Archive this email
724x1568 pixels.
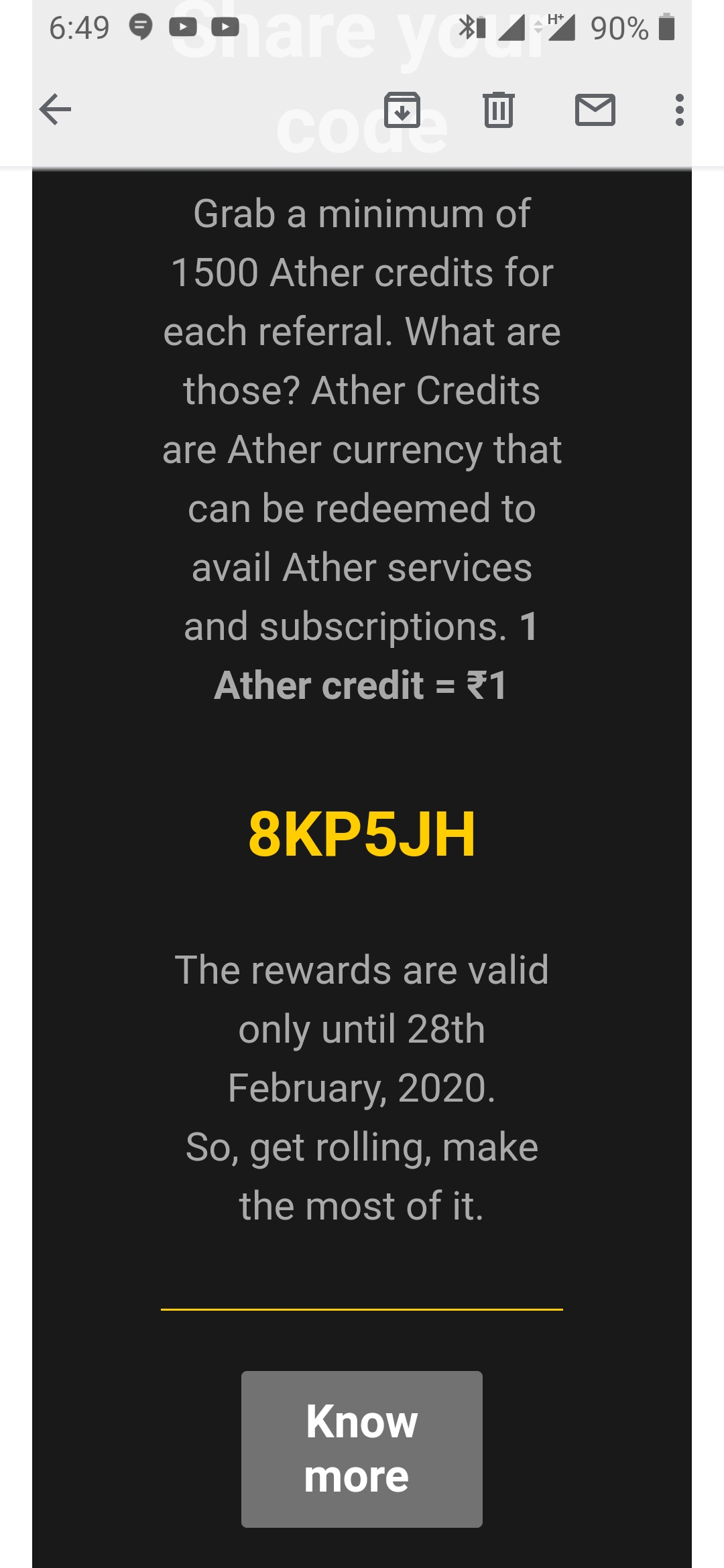[402, 109]
